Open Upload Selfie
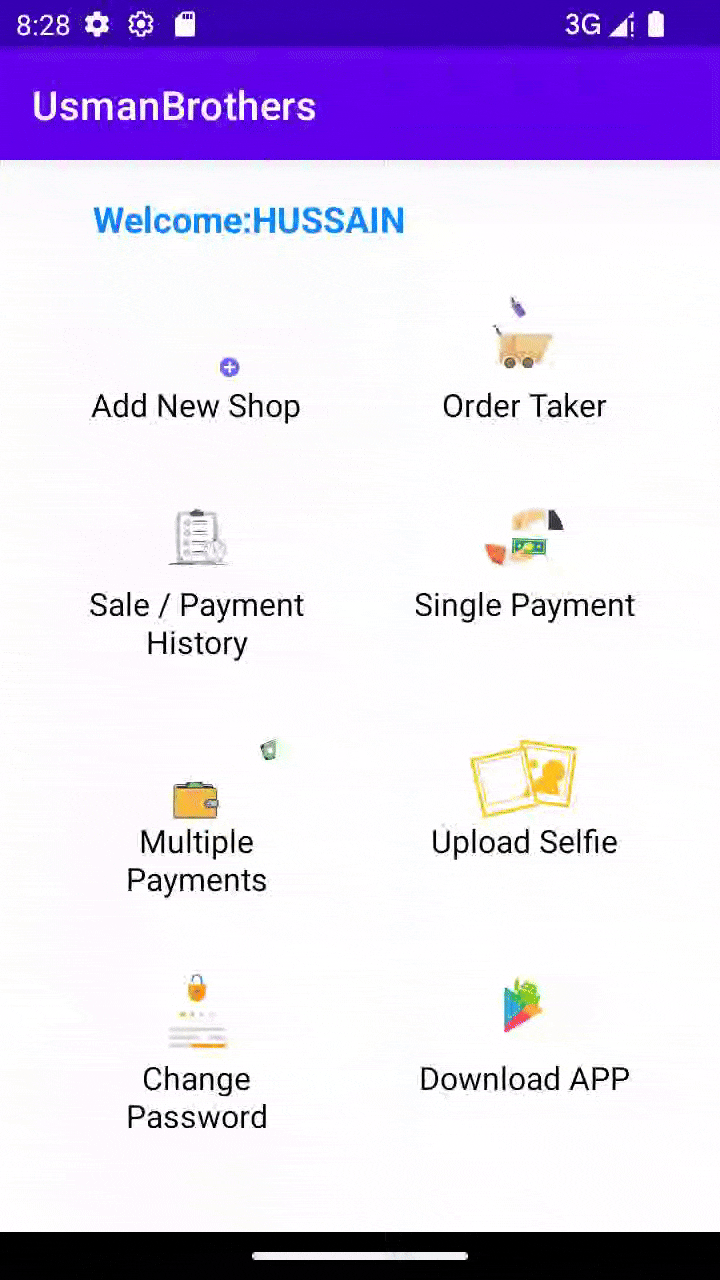Image resolution: width=720 pixels, height=1280 pixels. tap(524, 800)
